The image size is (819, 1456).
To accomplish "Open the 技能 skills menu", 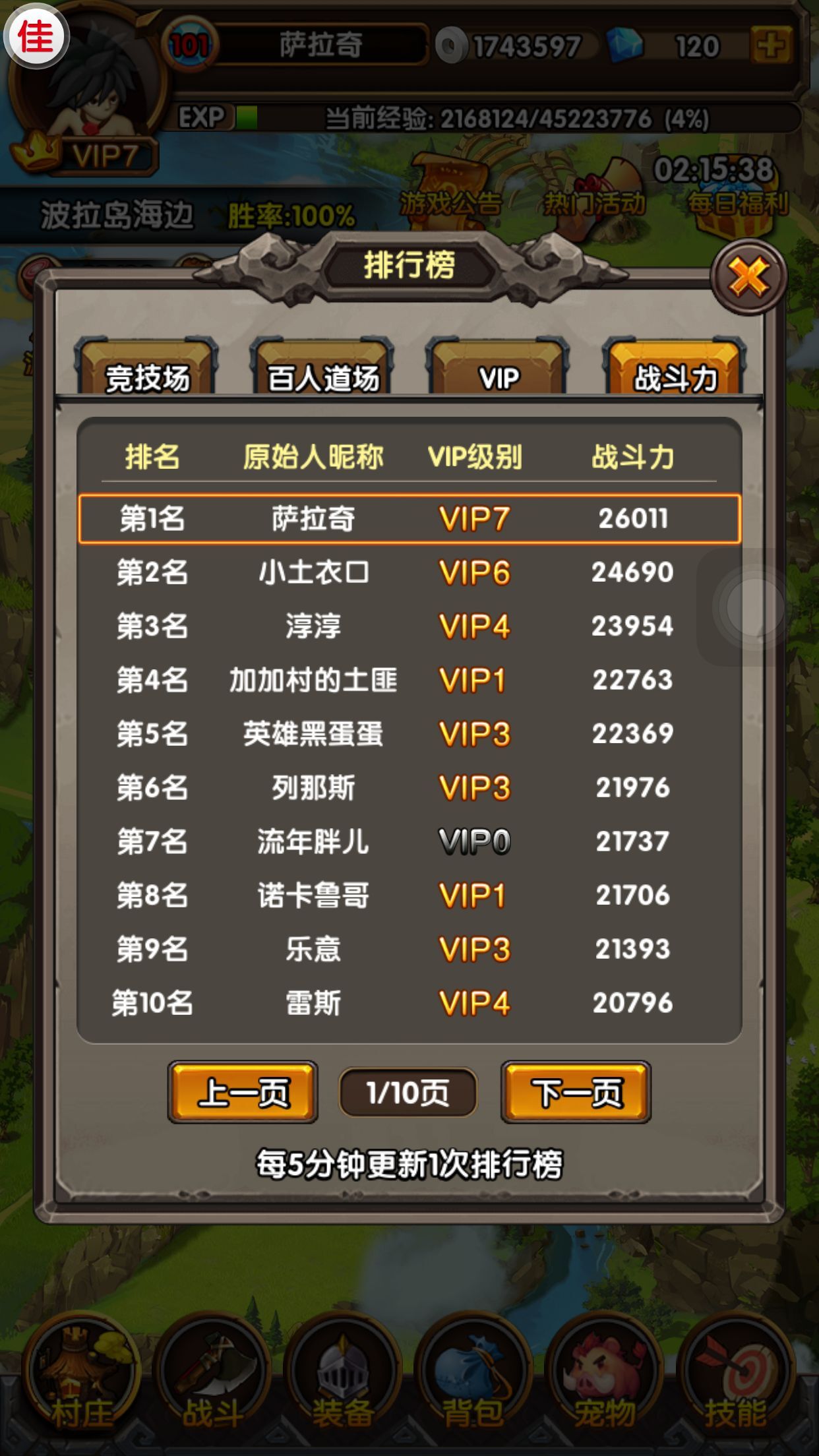I will click(x=735, y=1378).
